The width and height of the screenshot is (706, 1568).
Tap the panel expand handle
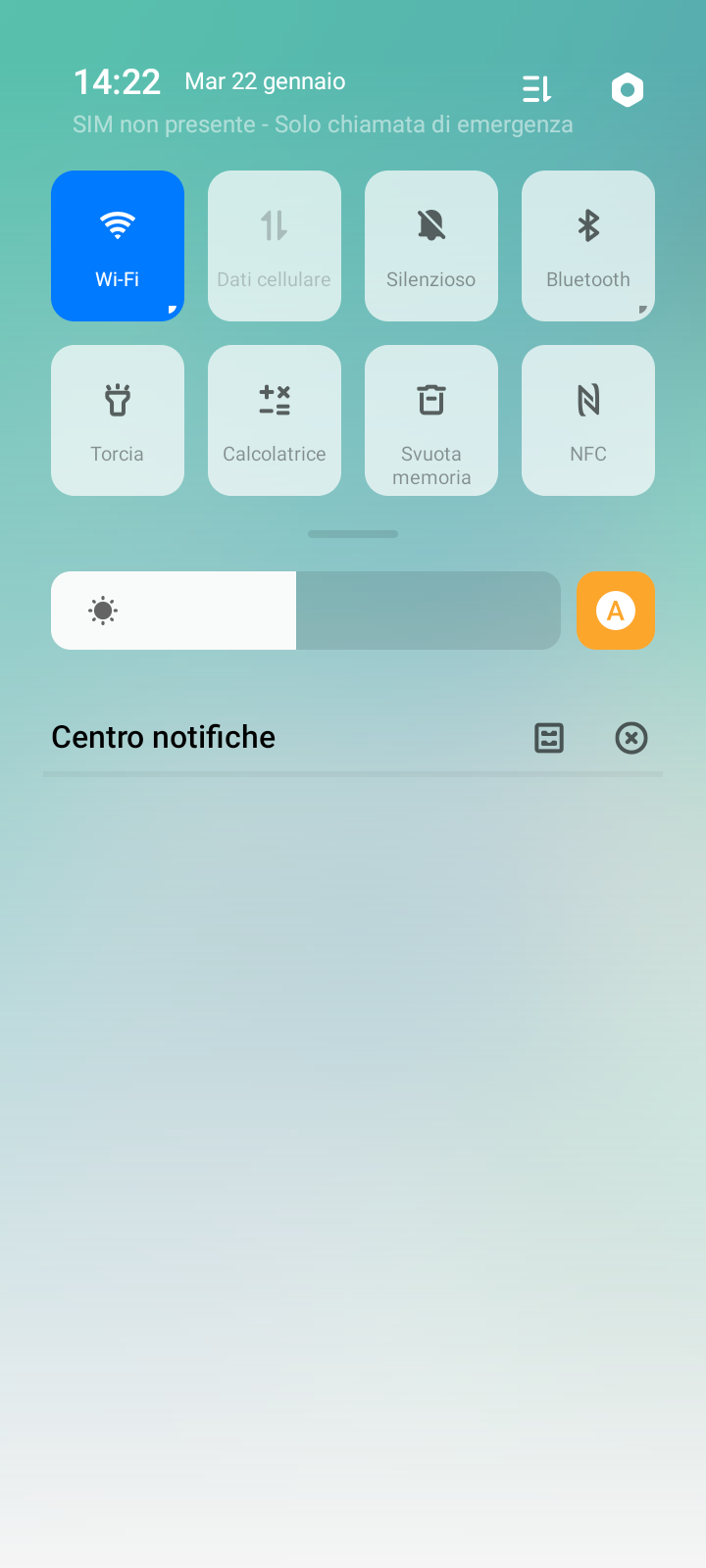pyautogui.click(x=353, y=534)
